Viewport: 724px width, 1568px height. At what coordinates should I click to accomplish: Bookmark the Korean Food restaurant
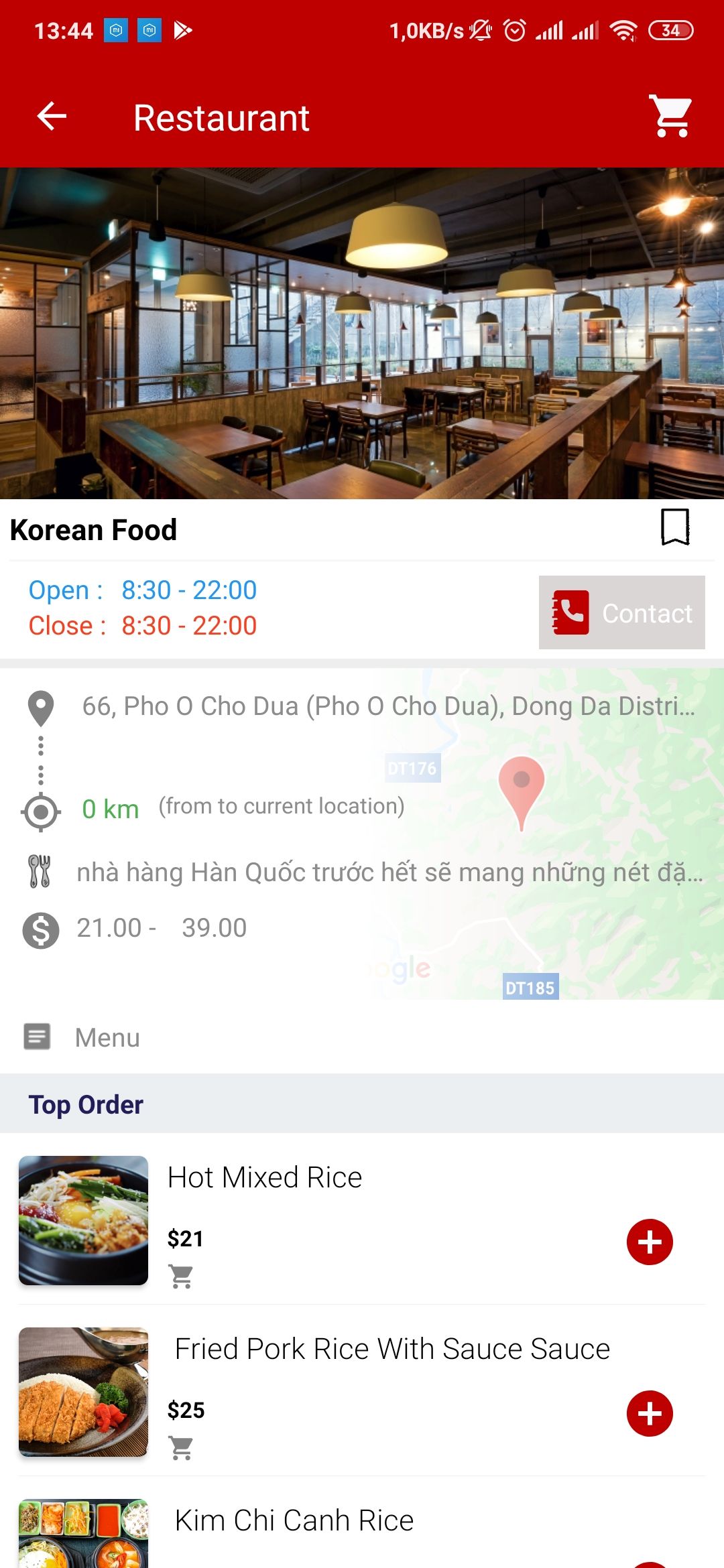pos(674,527)
